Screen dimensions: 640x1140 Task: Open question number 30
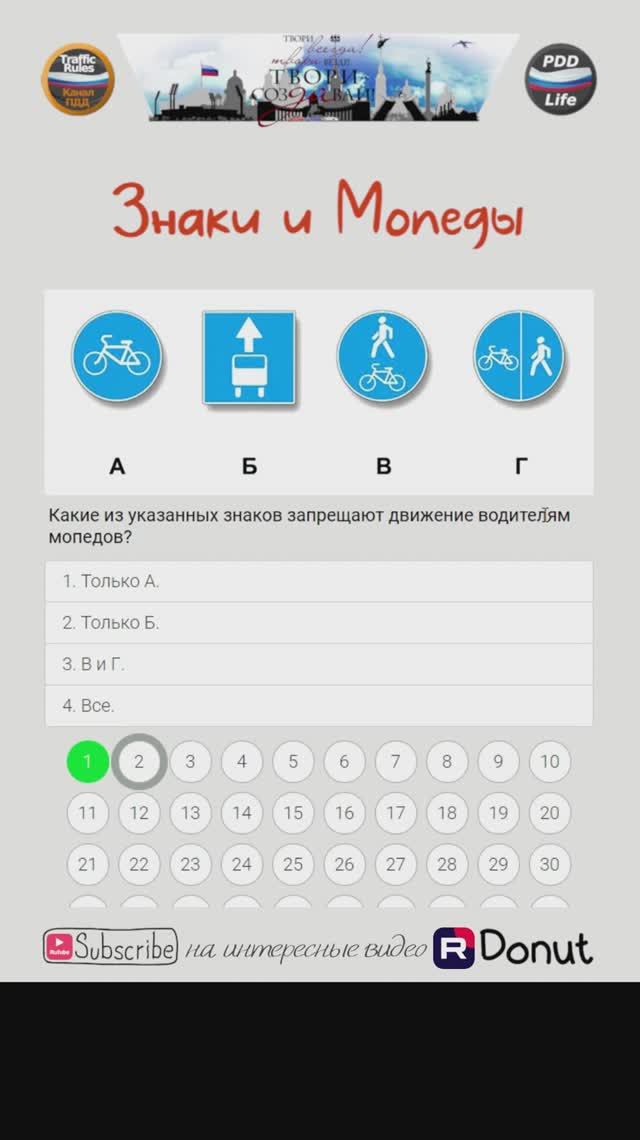click(550, 864)
